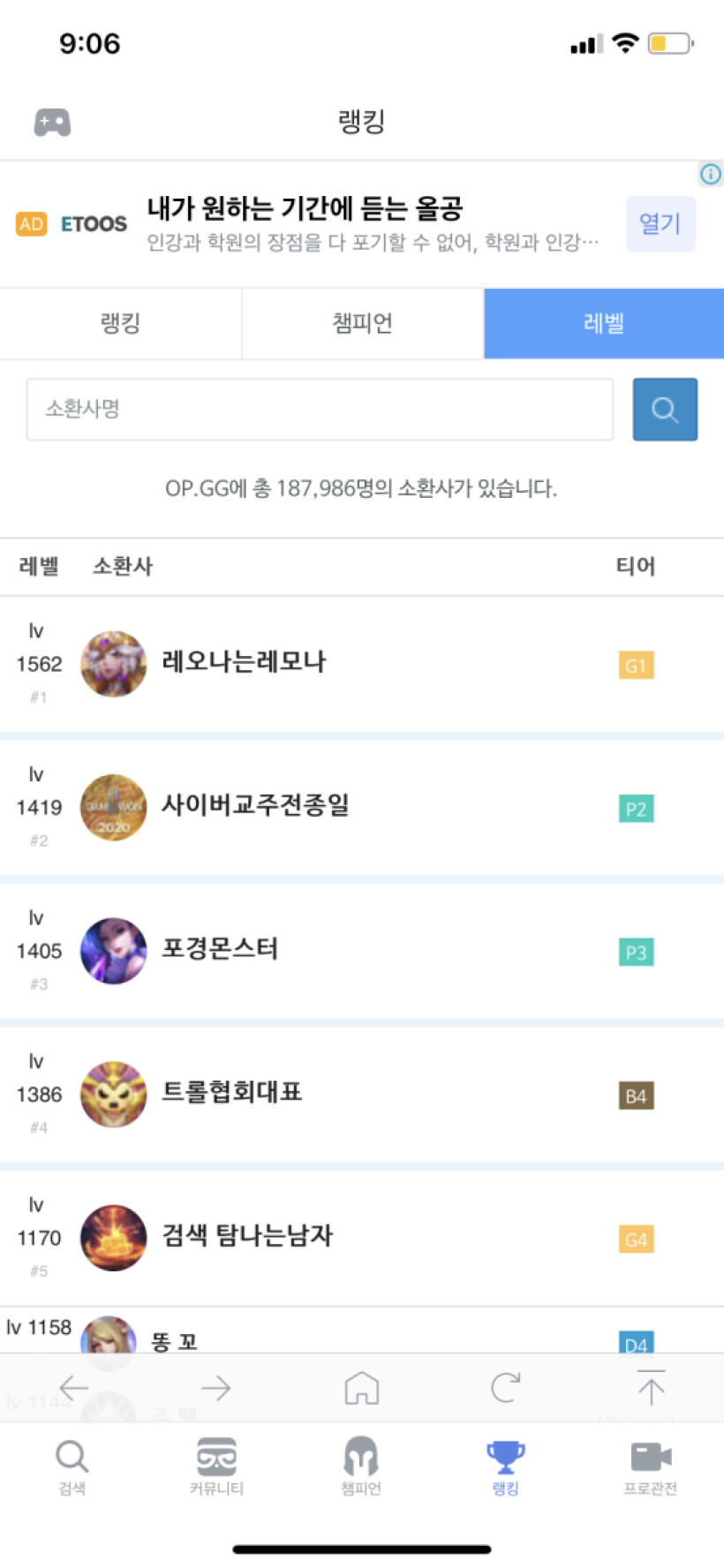Switch to the 커뮤니티 bottom tab
The image size is (724, 1568).
pos(216,1466)
